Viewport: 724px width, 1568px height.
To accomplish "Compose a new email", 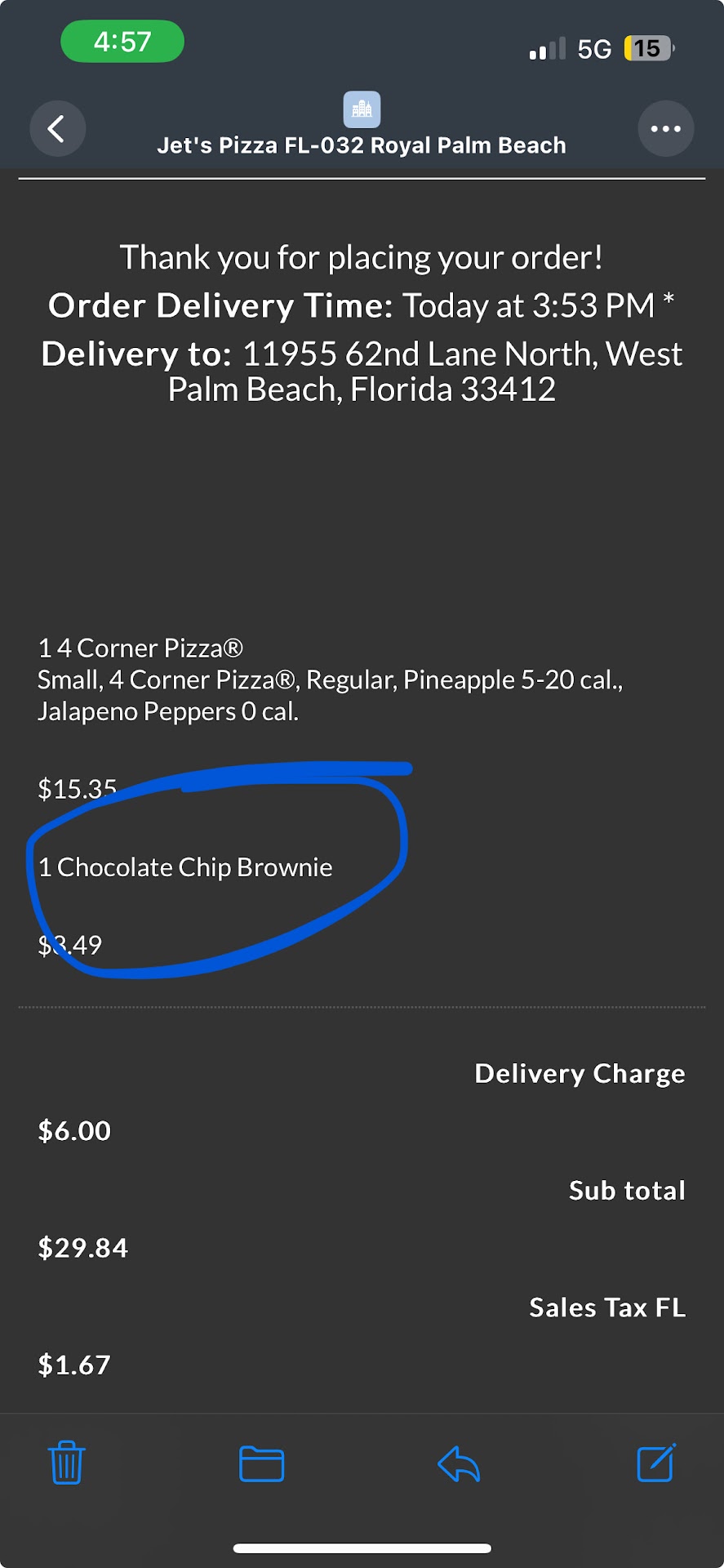I will pos(656,1463).
